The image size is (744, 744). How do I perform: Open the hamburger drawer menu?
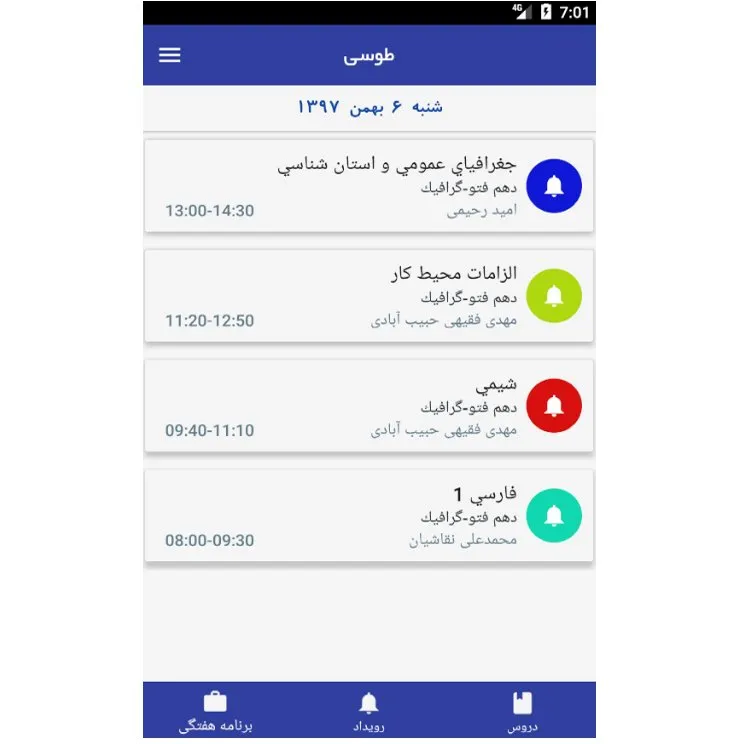[x=170, y=55]
